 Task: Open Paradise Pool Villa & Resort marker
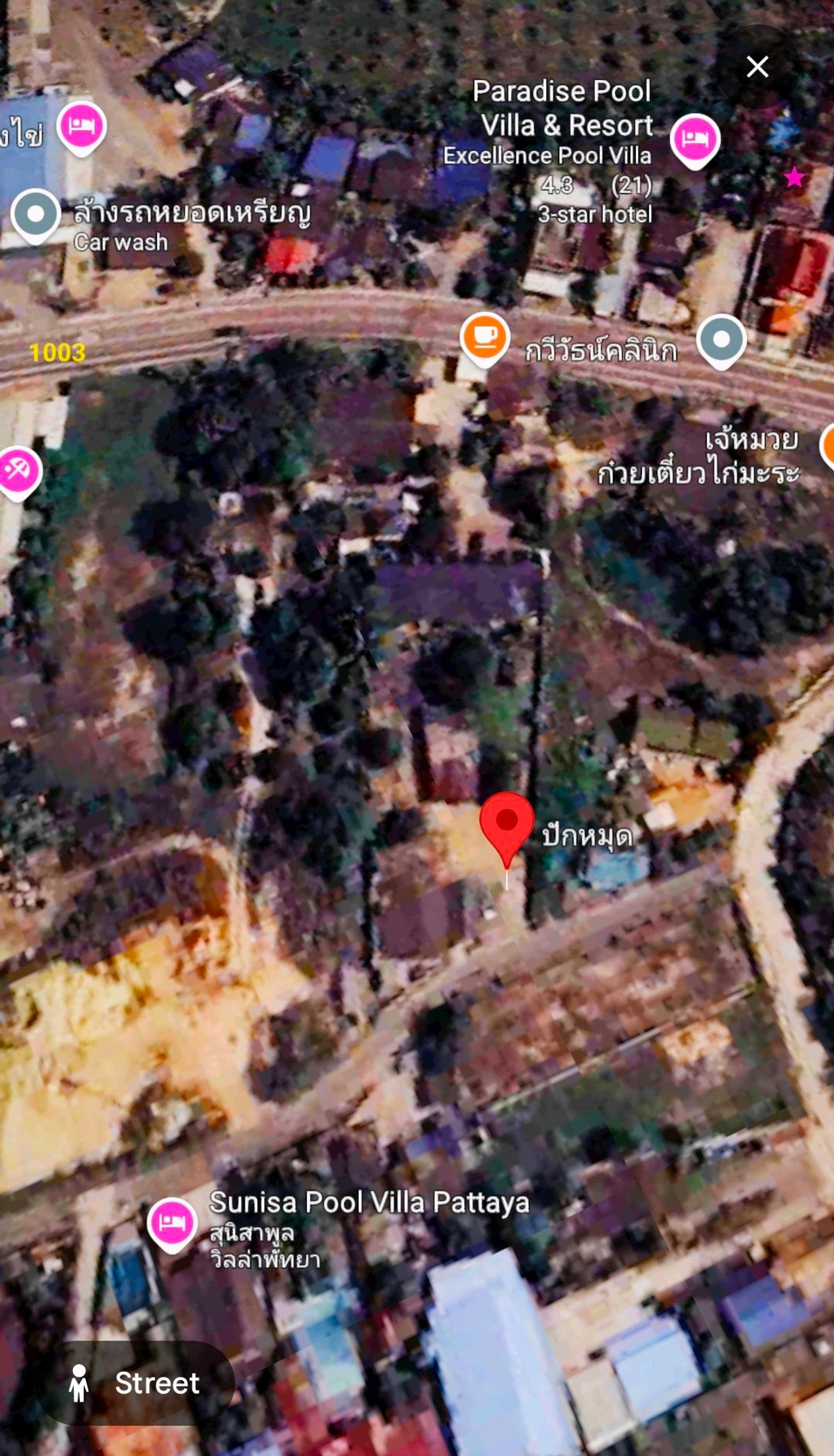coord(695,139)
